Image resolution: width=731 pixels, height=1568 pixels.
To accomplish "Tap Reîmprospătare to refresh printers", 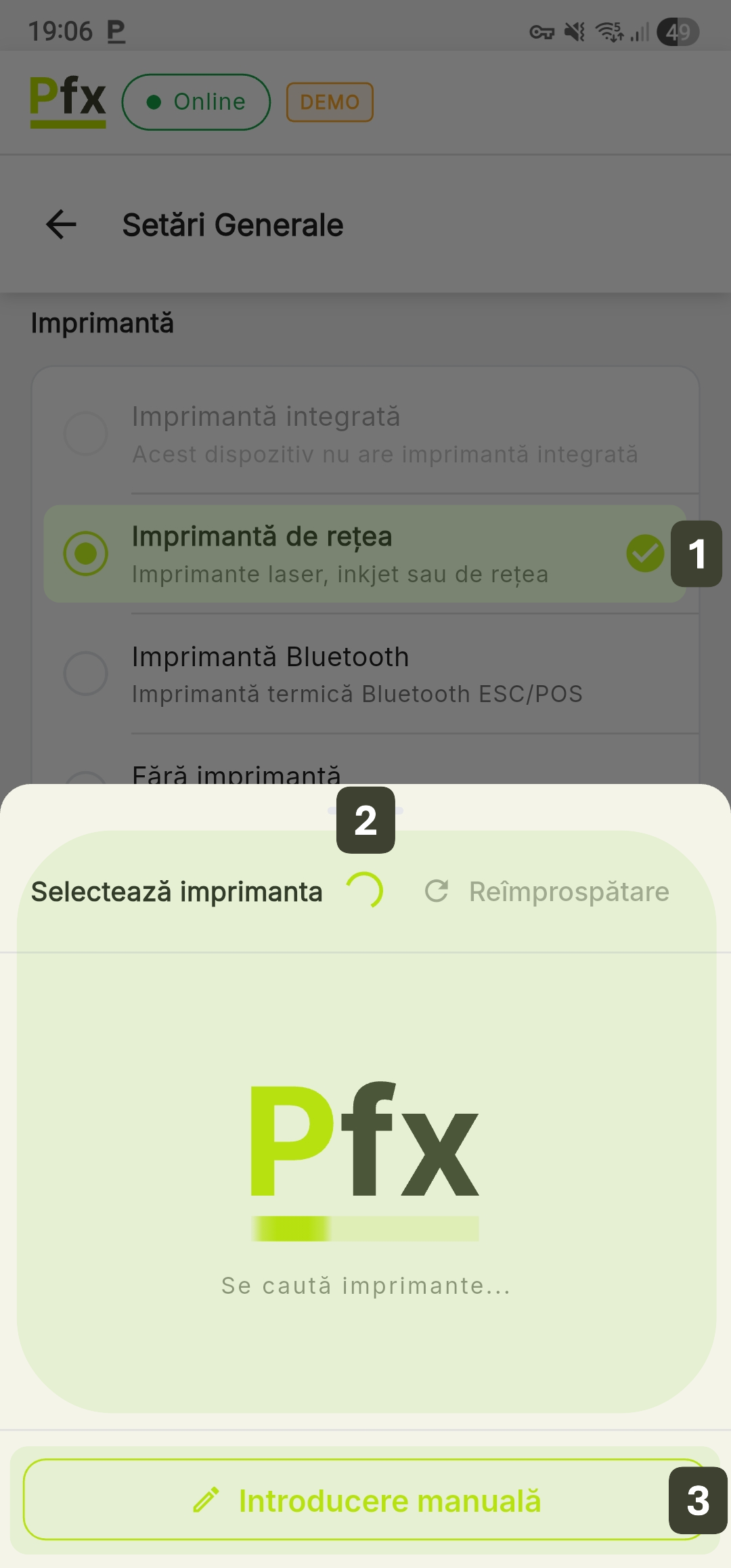I will (x=547, y=892).
